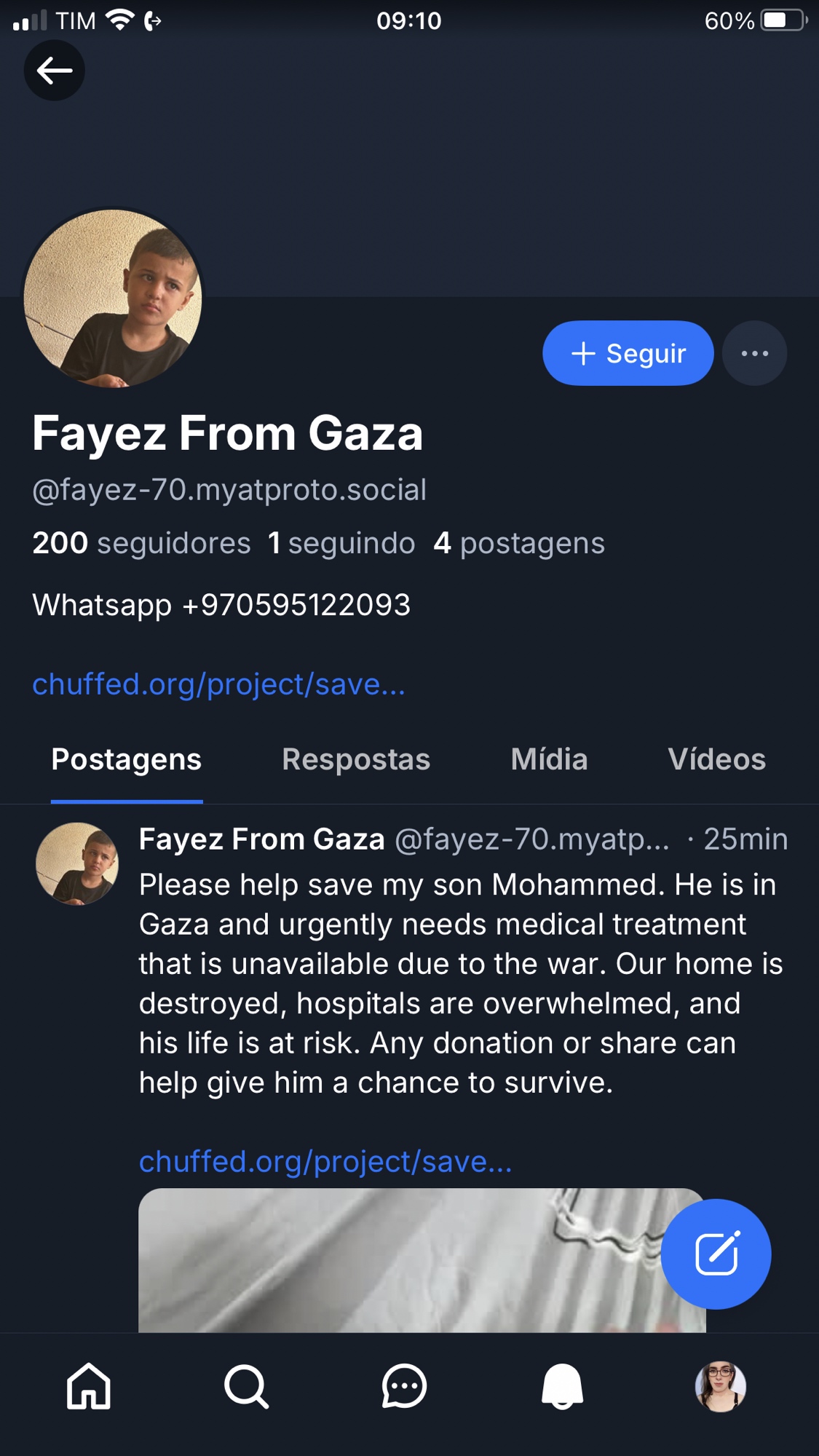Viewport: 819px width, 1456px height.
Task: Open search from the bottom bar
Action: 246,1386
